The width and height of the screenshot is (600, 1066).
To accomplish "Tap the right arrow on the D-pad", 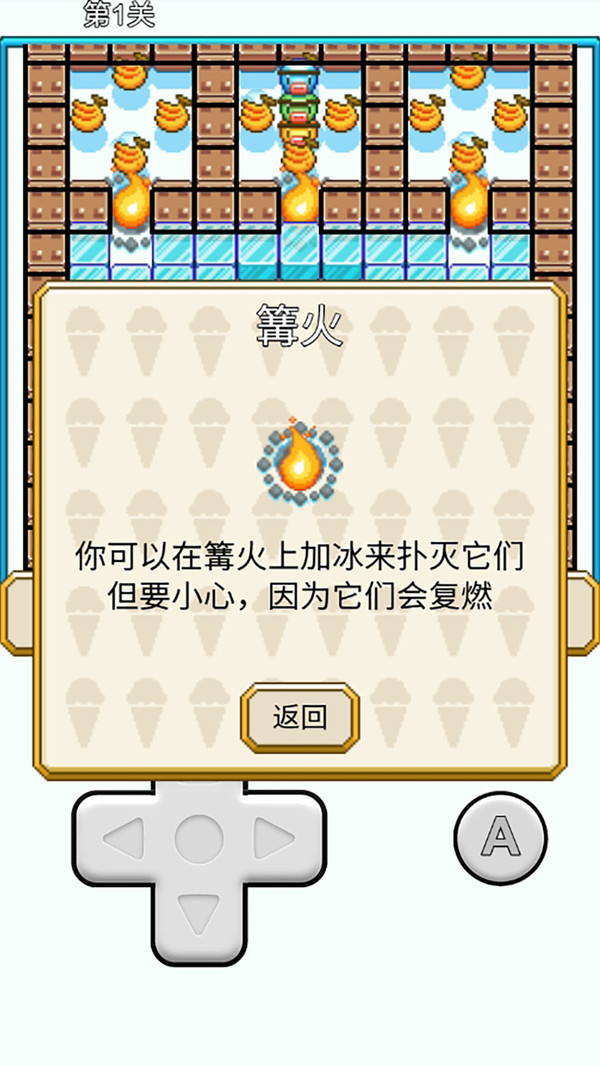I will (x=274, y=838).
